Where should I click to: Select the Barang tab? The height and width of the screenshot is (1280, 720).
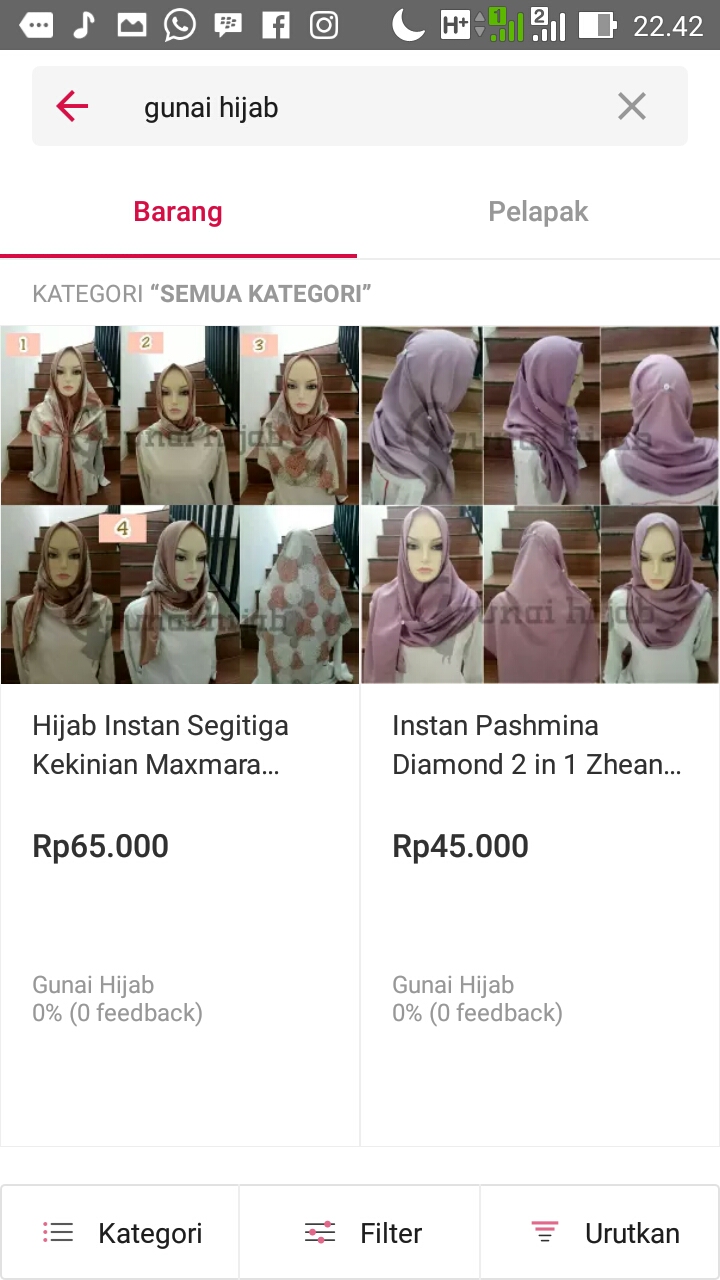click(178, 212)
